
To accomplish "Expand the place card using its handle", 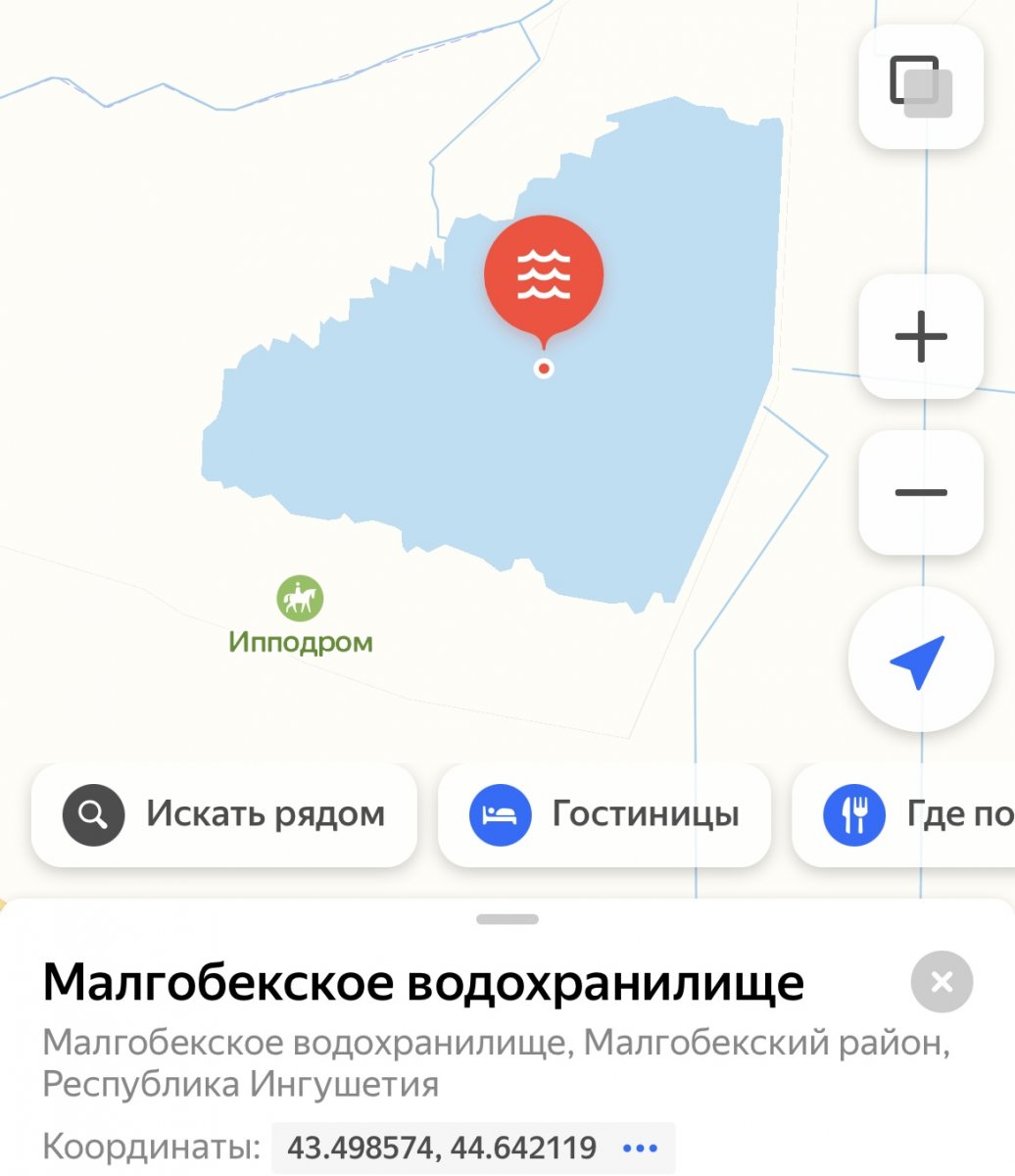I will click(507, 919).
